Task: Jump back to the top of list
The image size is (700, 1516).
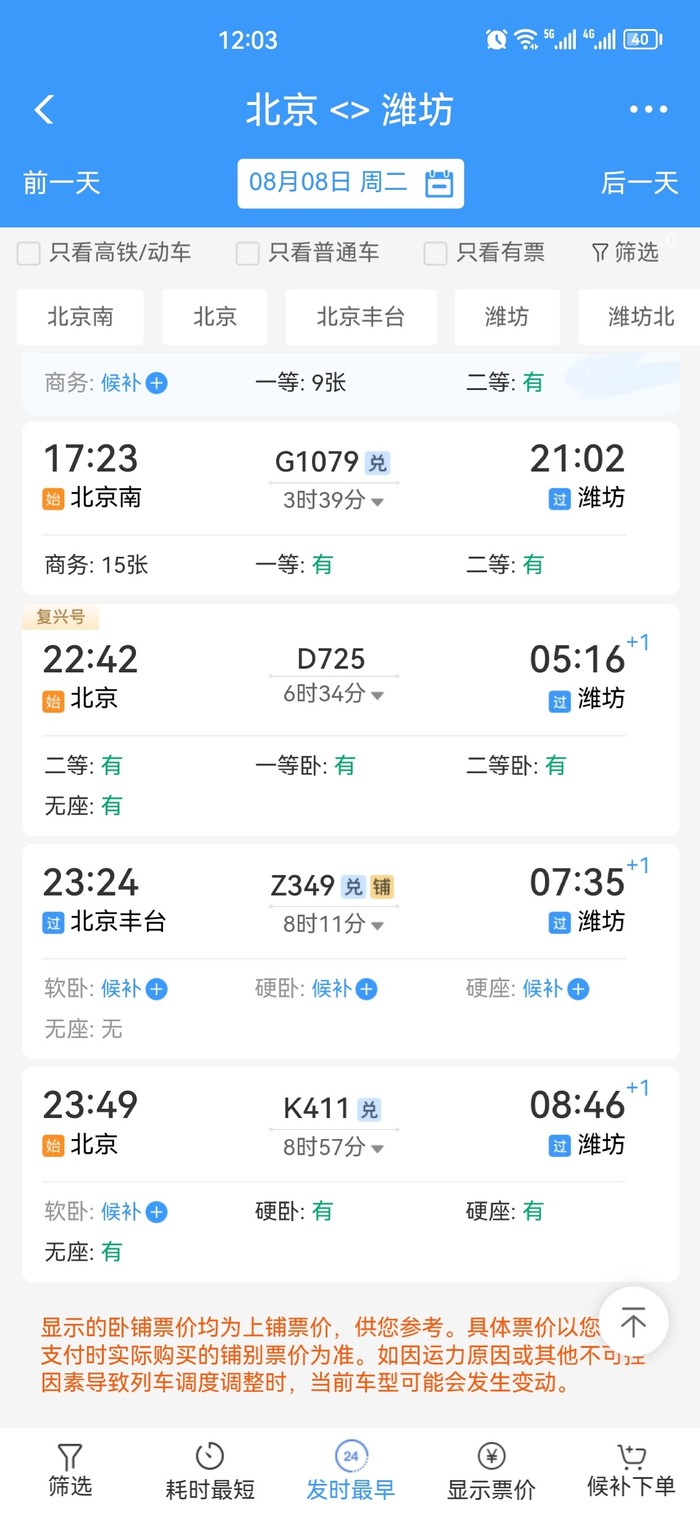Action: tap(633, 1322)
